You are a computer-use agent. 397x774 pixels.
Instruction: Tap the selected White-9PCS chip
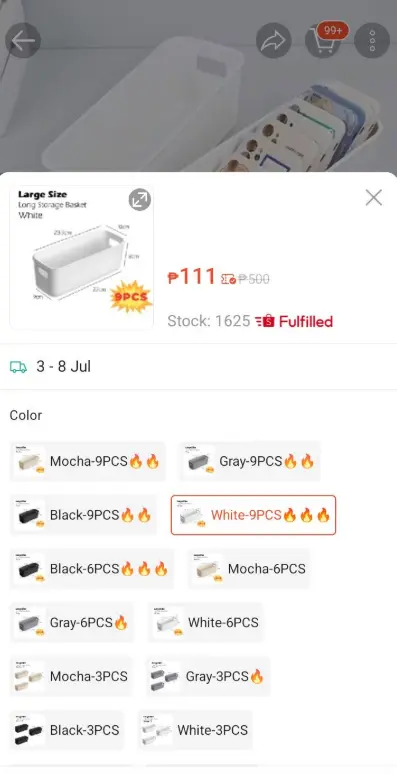pyautogui.click(x=253, y=515)
